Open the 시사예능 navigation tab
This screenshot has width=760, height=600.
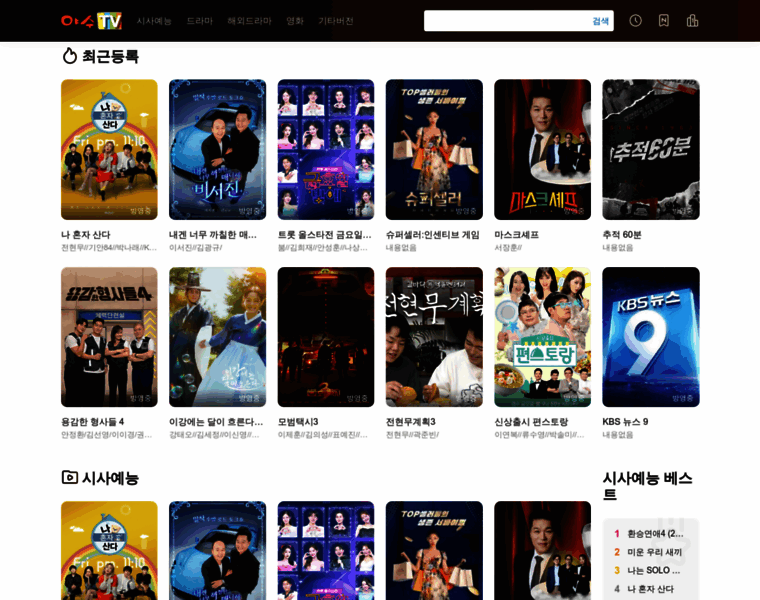(154, 21)
